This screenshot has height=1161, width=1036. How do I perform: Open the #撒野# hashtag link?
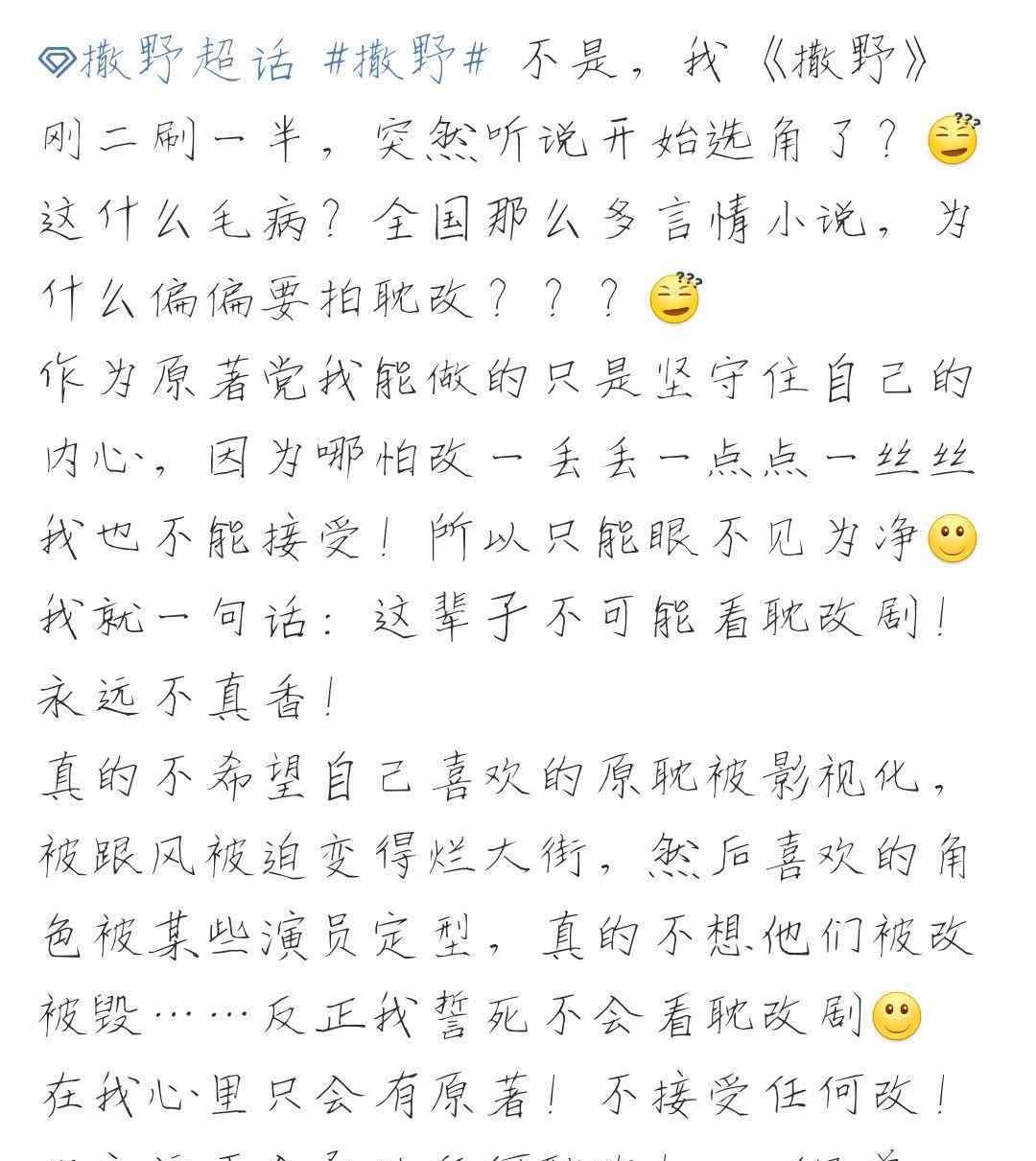407,62
